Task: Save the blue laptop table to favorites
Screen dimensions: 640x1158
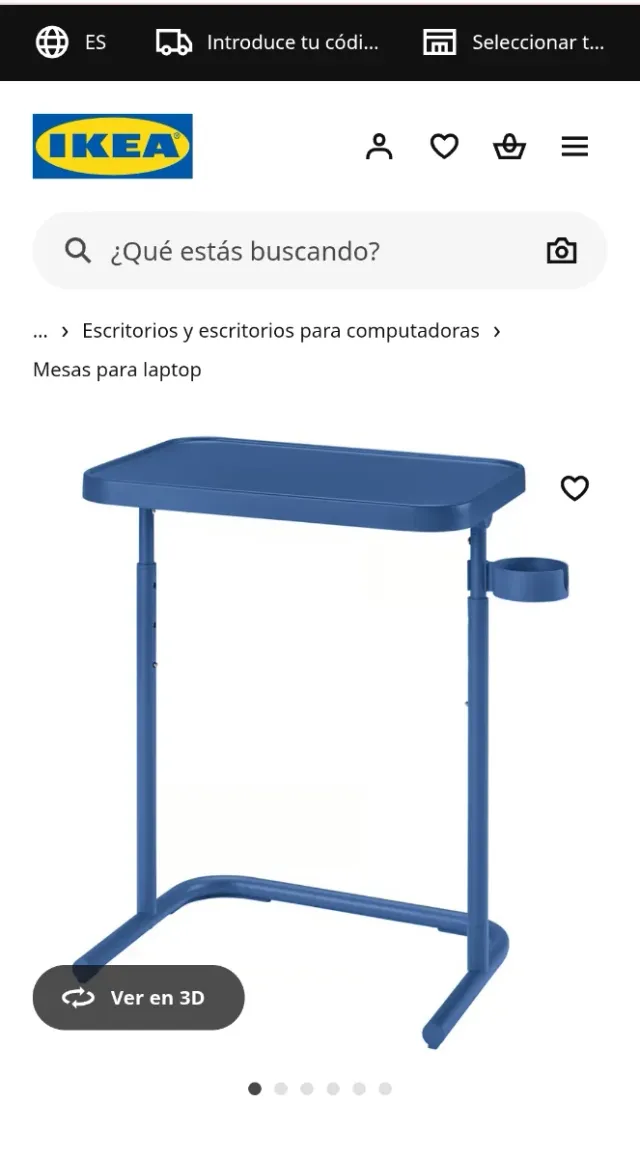Action: point(574,488)
